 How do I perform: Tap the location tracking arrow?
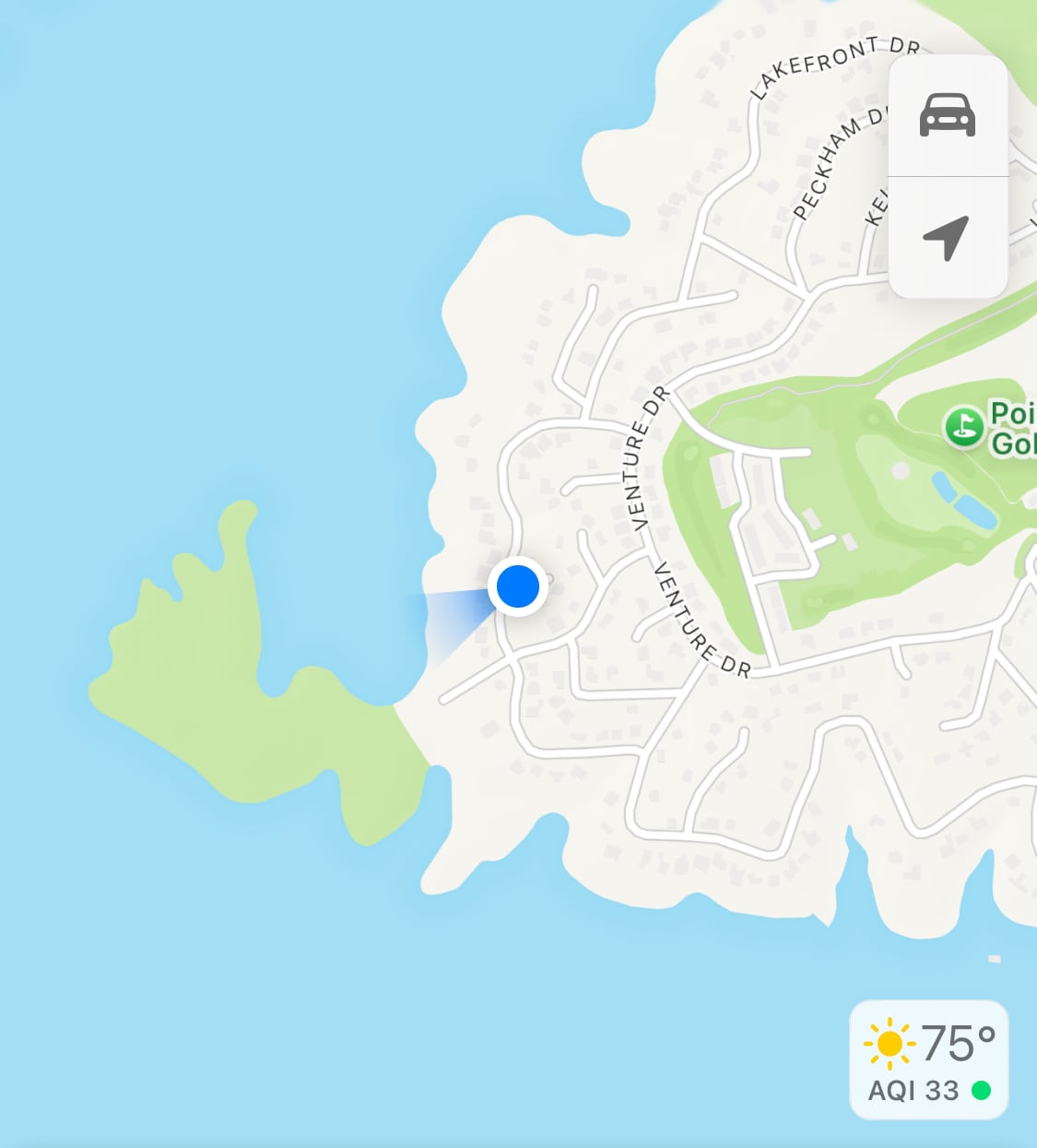[948, 237]
